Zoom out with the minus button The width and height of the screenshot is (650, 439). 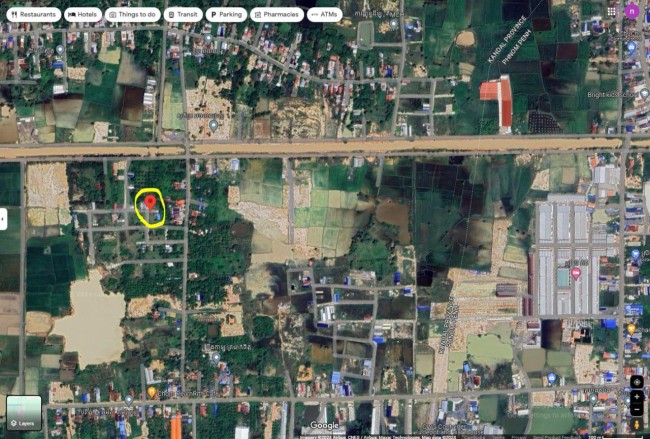(x=636, y=410)
